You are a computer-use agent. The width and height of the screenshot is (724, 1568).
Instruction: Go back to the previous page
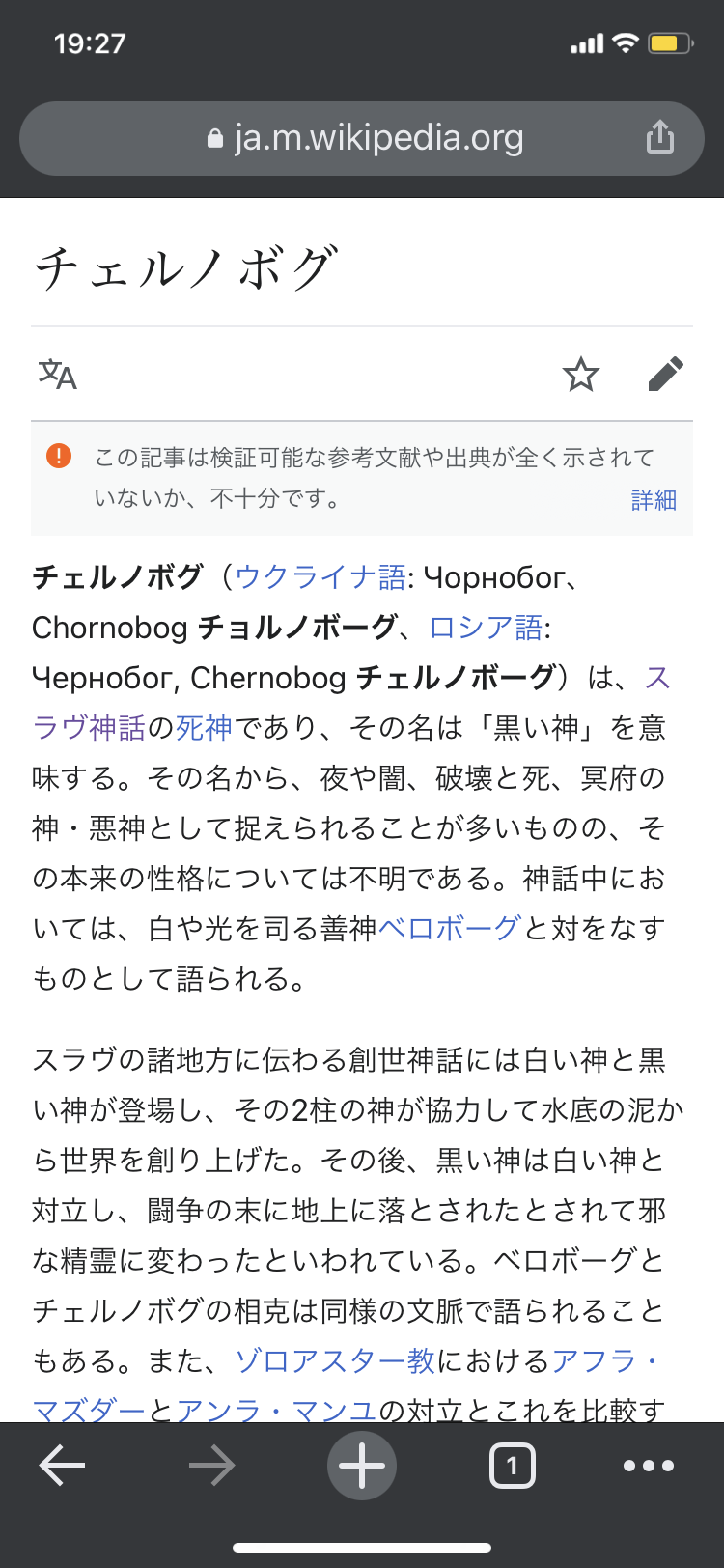click(63, 1466)
